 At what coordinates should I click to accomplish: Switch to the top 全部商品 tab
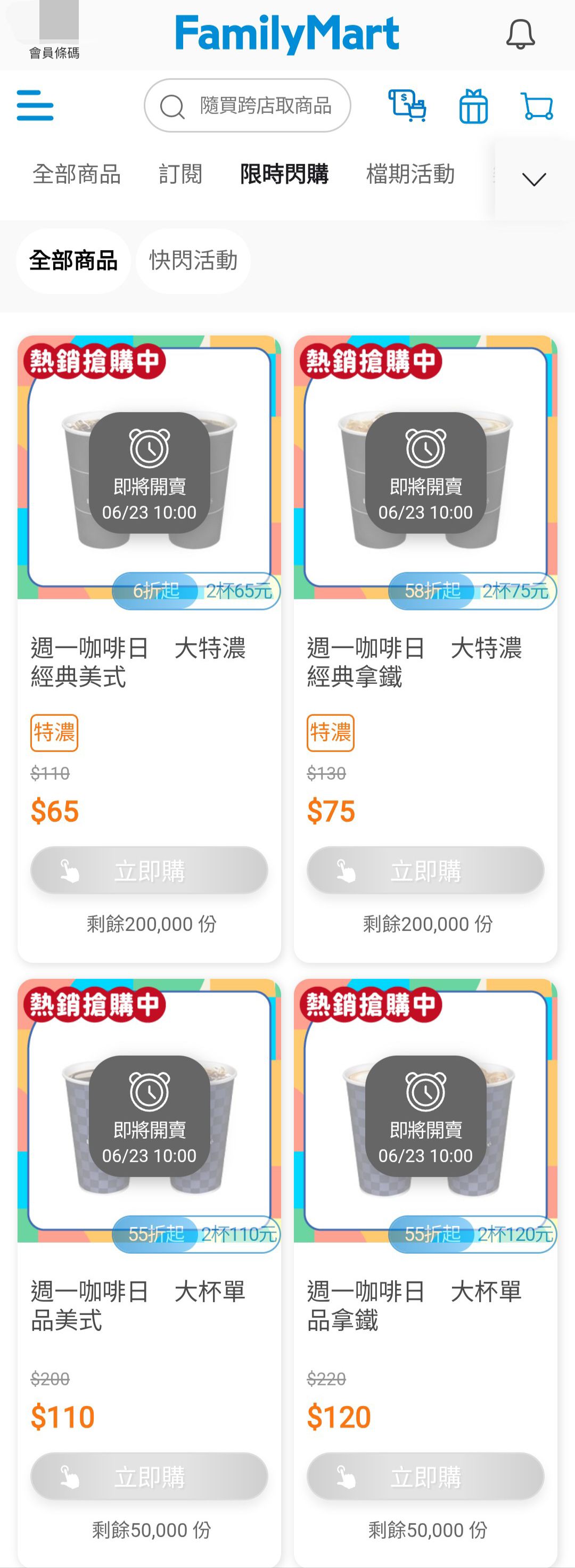[77, 175]
